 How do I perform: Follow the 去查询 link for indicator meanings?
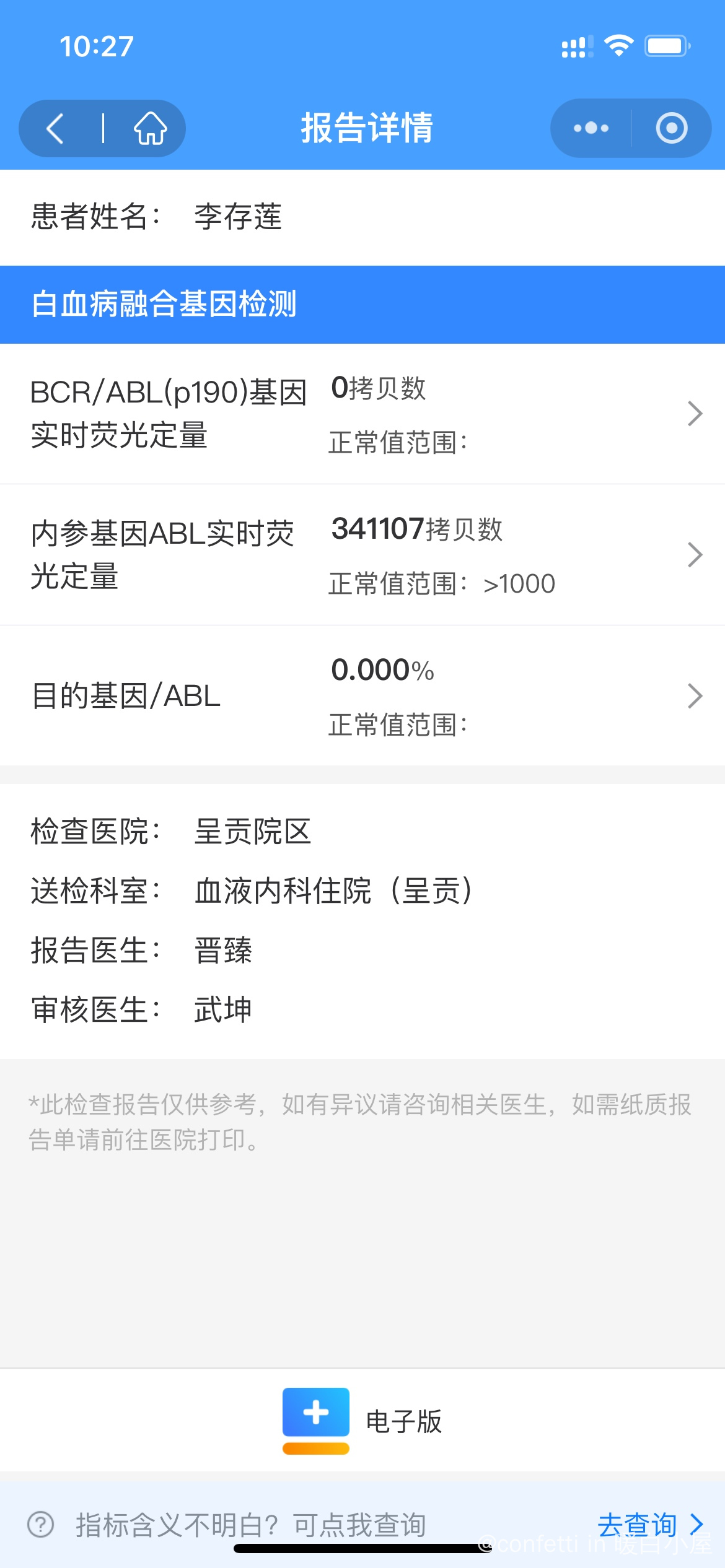pos(651,1525)
